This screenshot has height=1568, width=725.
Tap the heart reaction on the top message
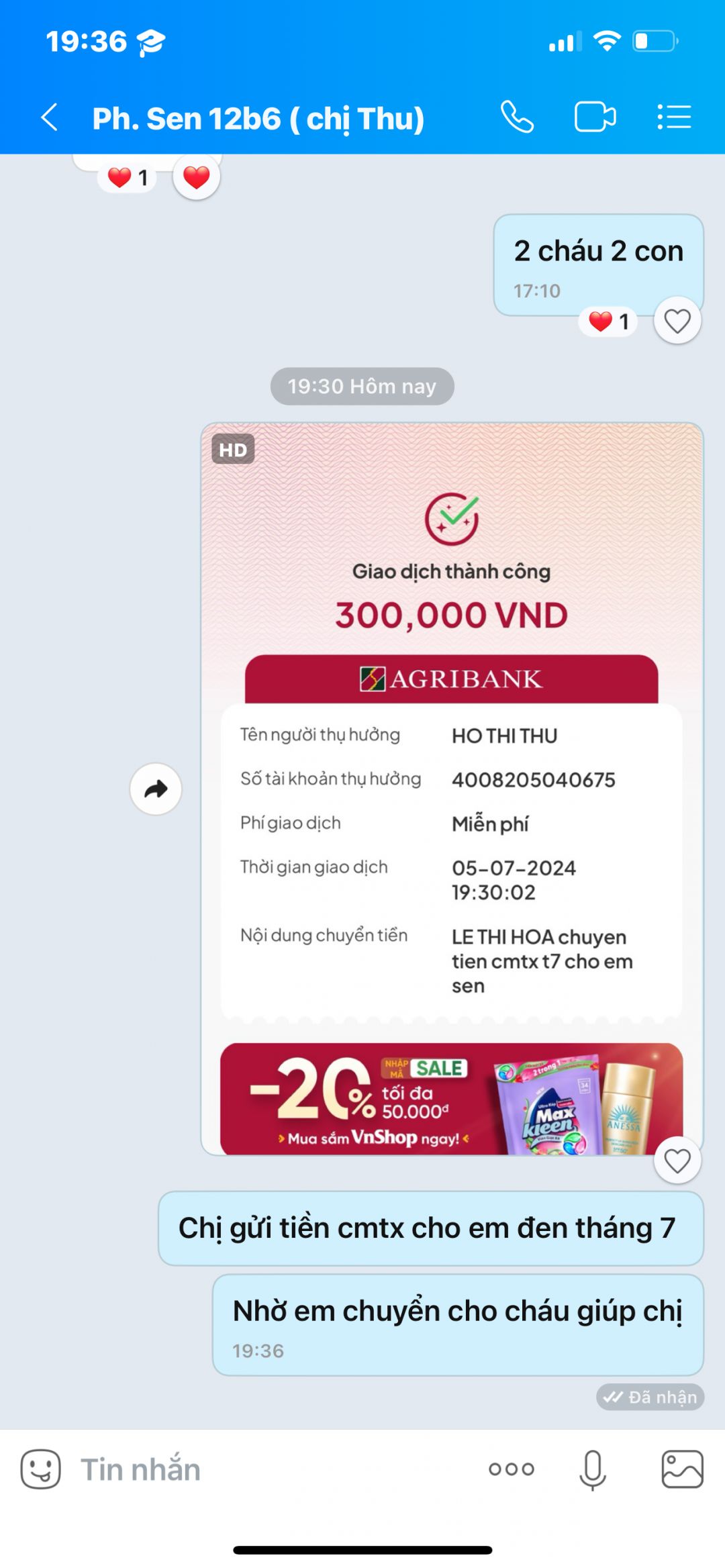coord(196,178)
